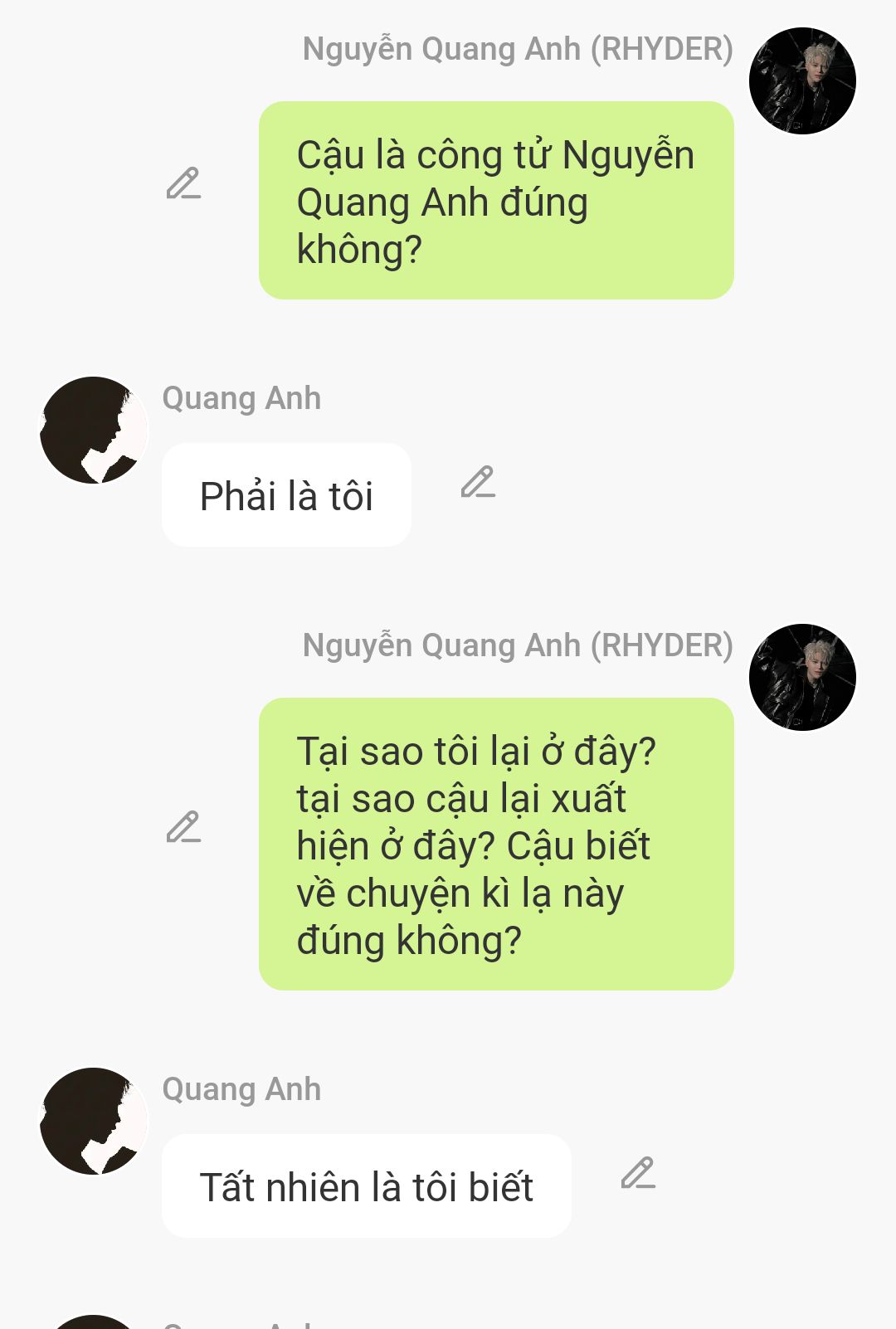Edit the message "Tất nhiên là tôi biết"

638,1173
